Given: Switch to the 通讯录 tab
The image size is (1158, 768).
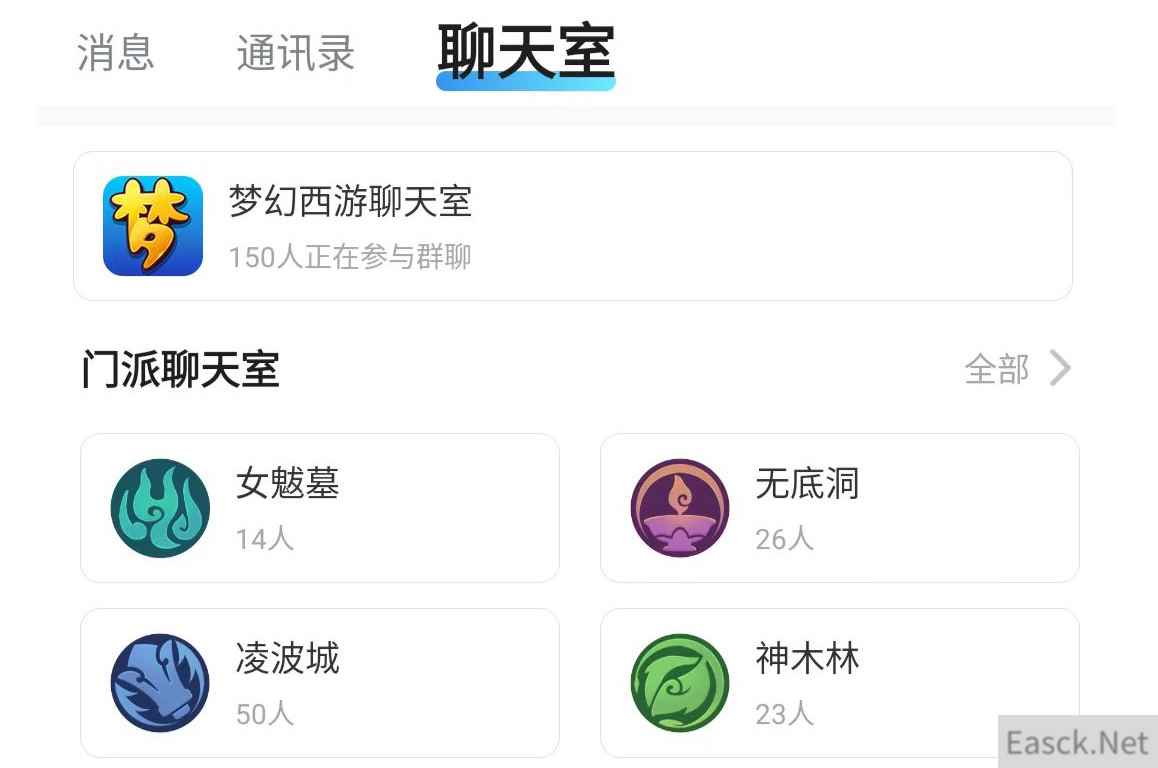Looking at the screenshot, I should (296, 53).
